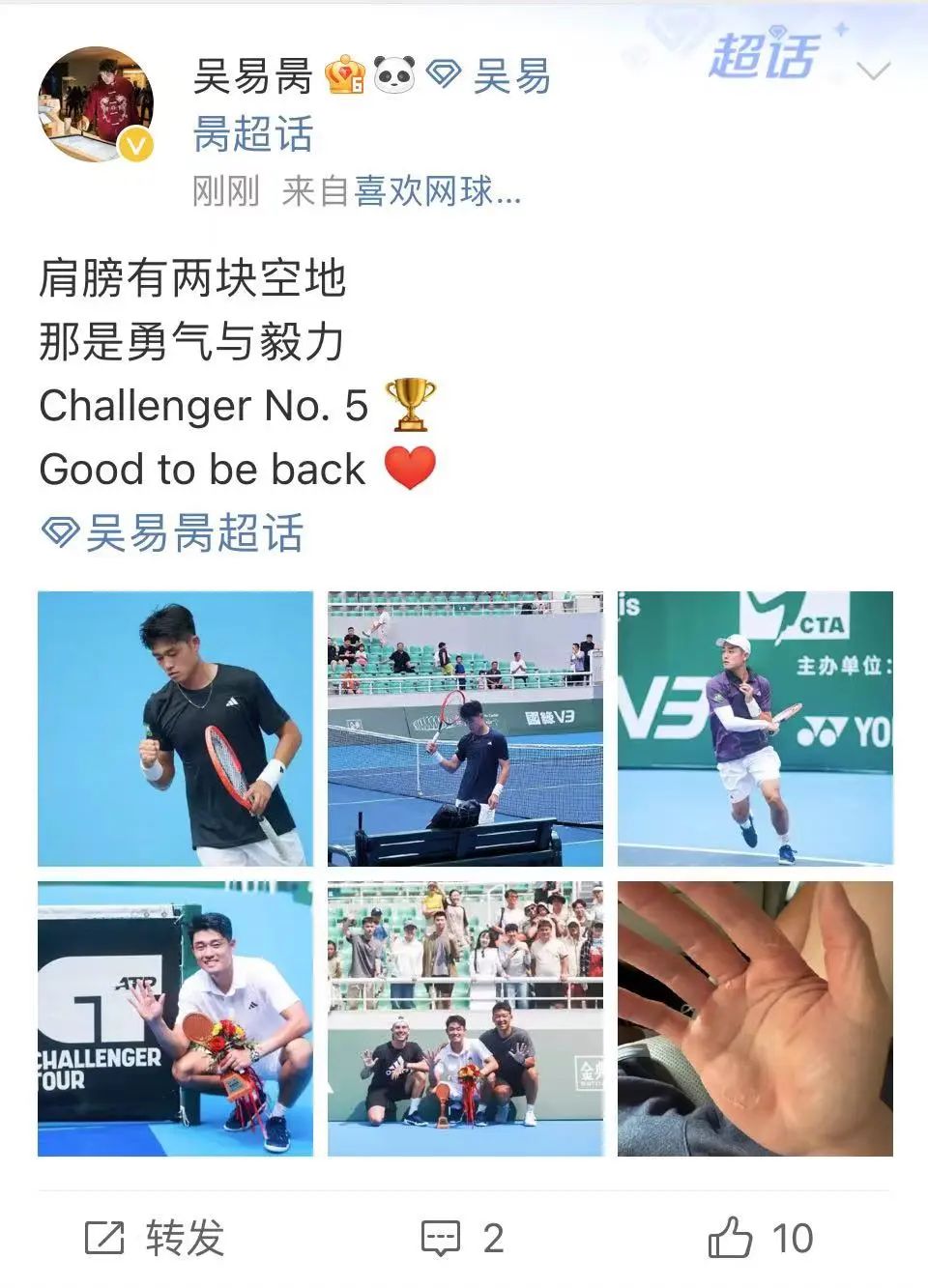Open the photo of player in purple shirt

point(755,729)
